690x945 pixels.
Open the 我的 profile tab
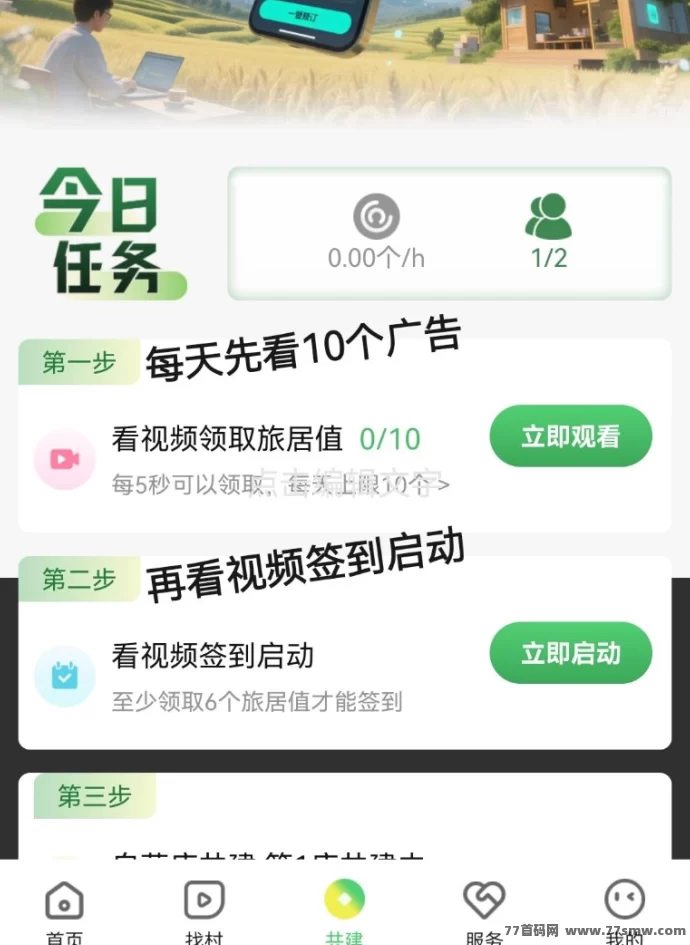(624, 908)
